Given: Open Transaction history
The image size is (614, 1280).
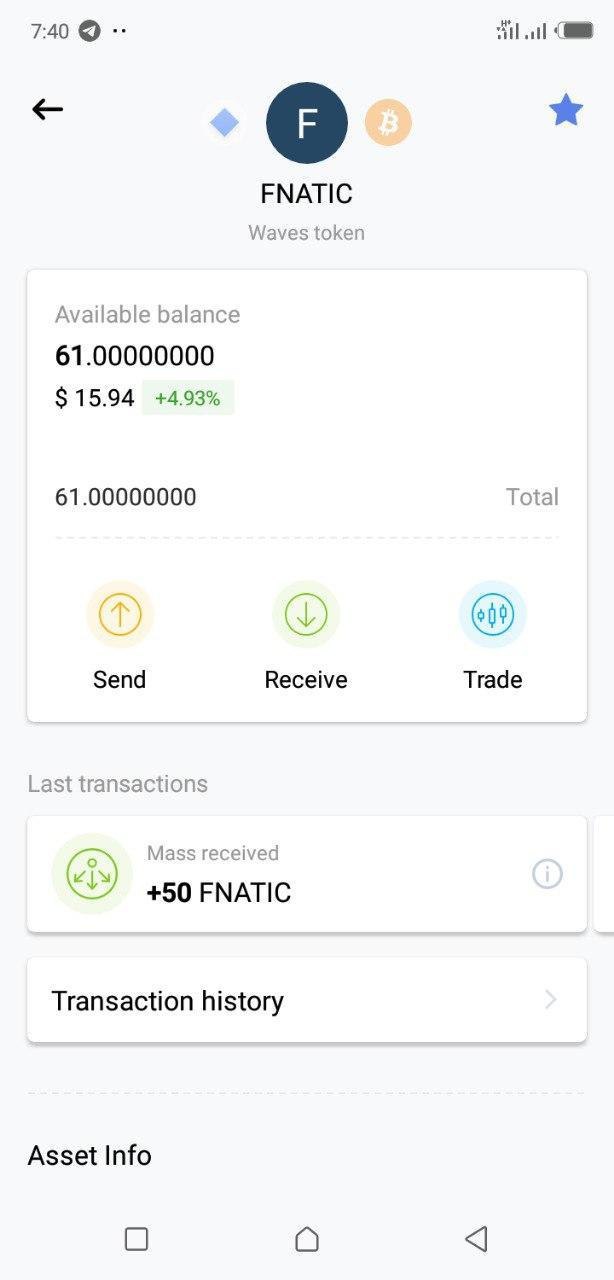Looking at the screenshot, I should click(307, 1001).
